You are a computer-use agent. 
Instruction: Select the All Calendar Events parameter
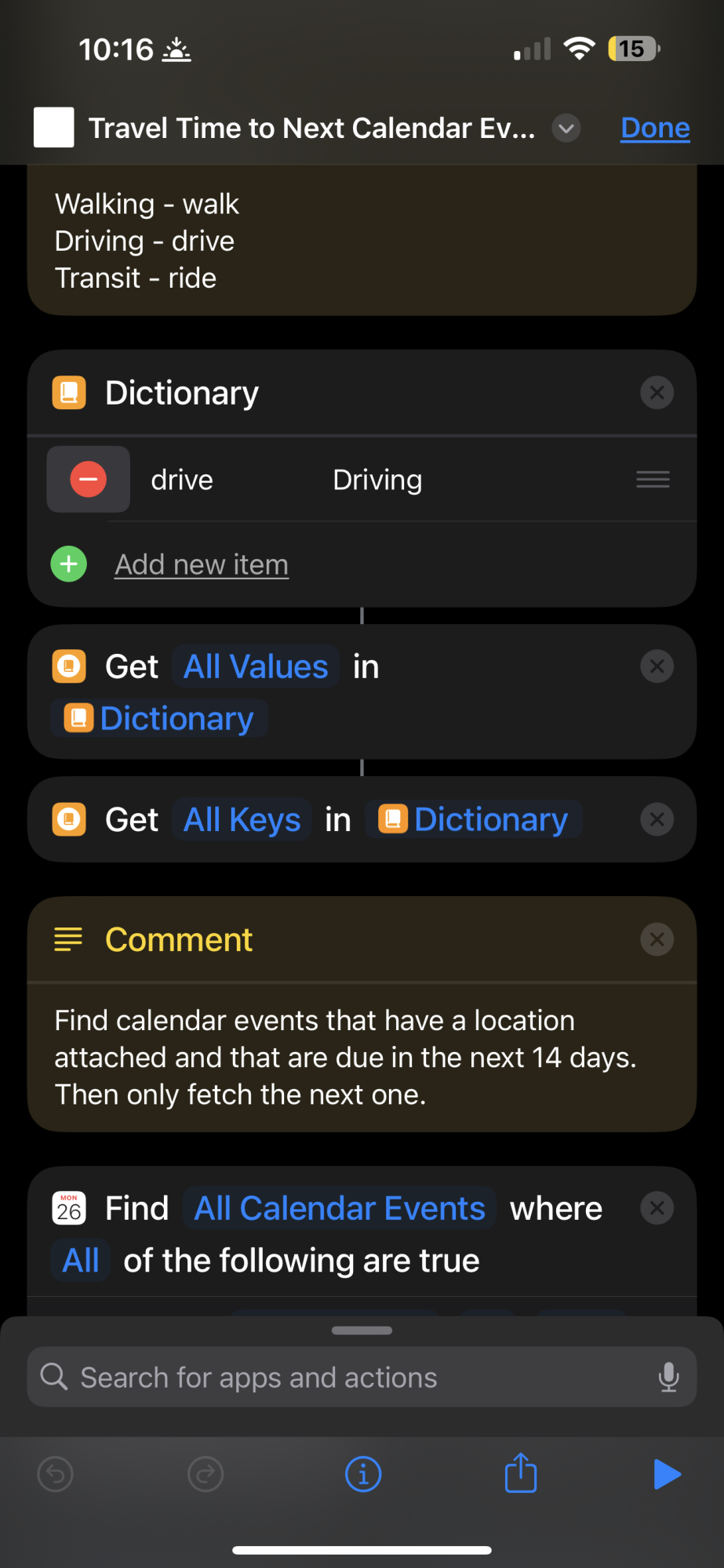point(340,1208)
